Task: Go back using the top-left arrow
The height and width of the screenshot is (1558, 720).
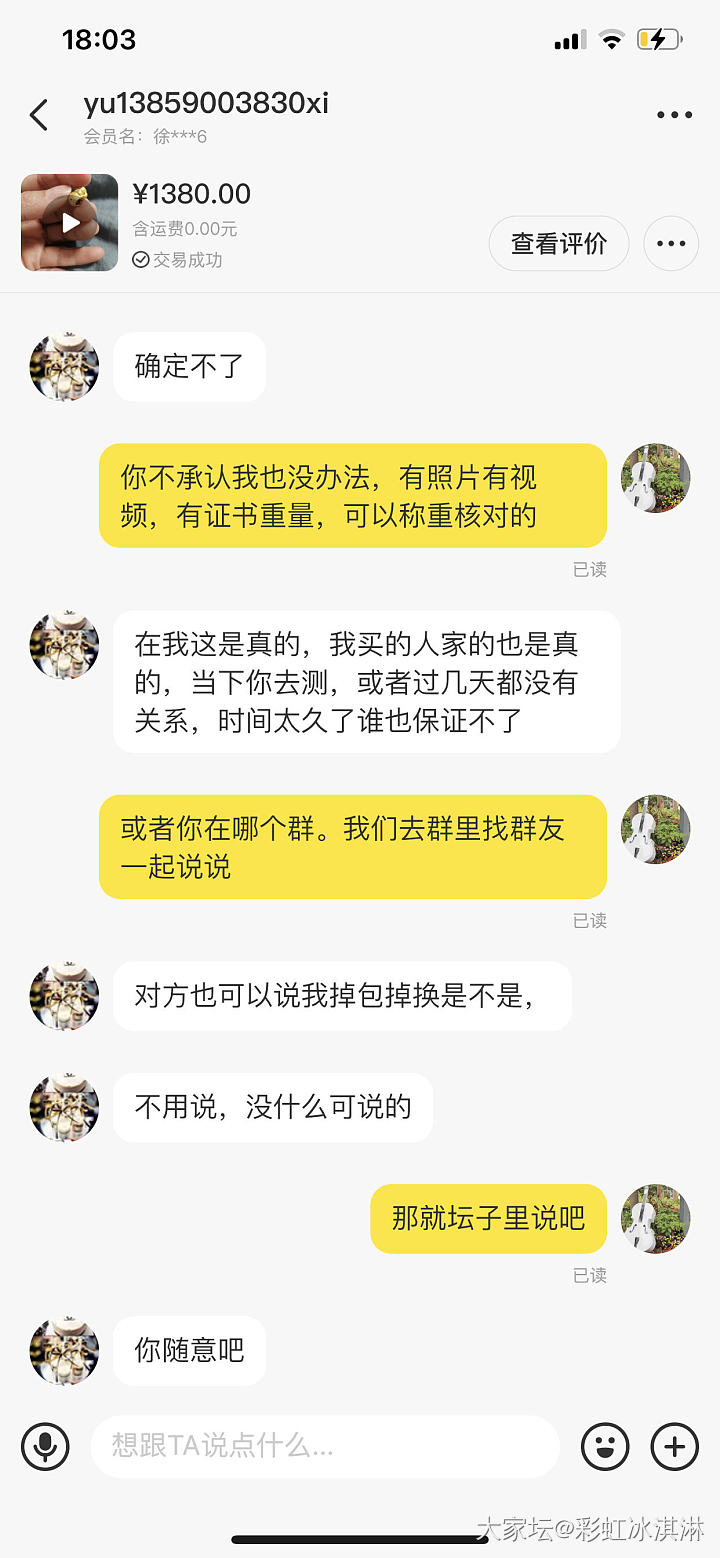Action: [39, 115]
